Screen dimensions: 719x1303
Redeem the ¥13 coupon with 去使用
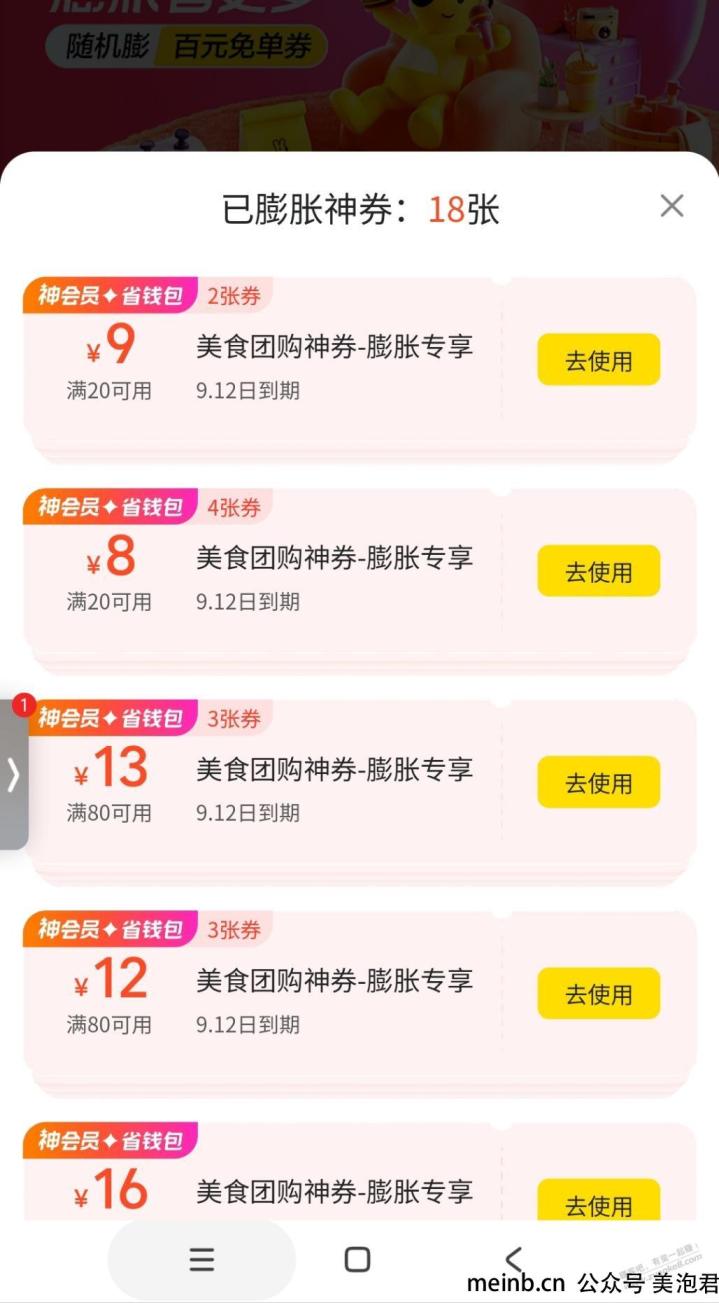click(x=598, y=782)
